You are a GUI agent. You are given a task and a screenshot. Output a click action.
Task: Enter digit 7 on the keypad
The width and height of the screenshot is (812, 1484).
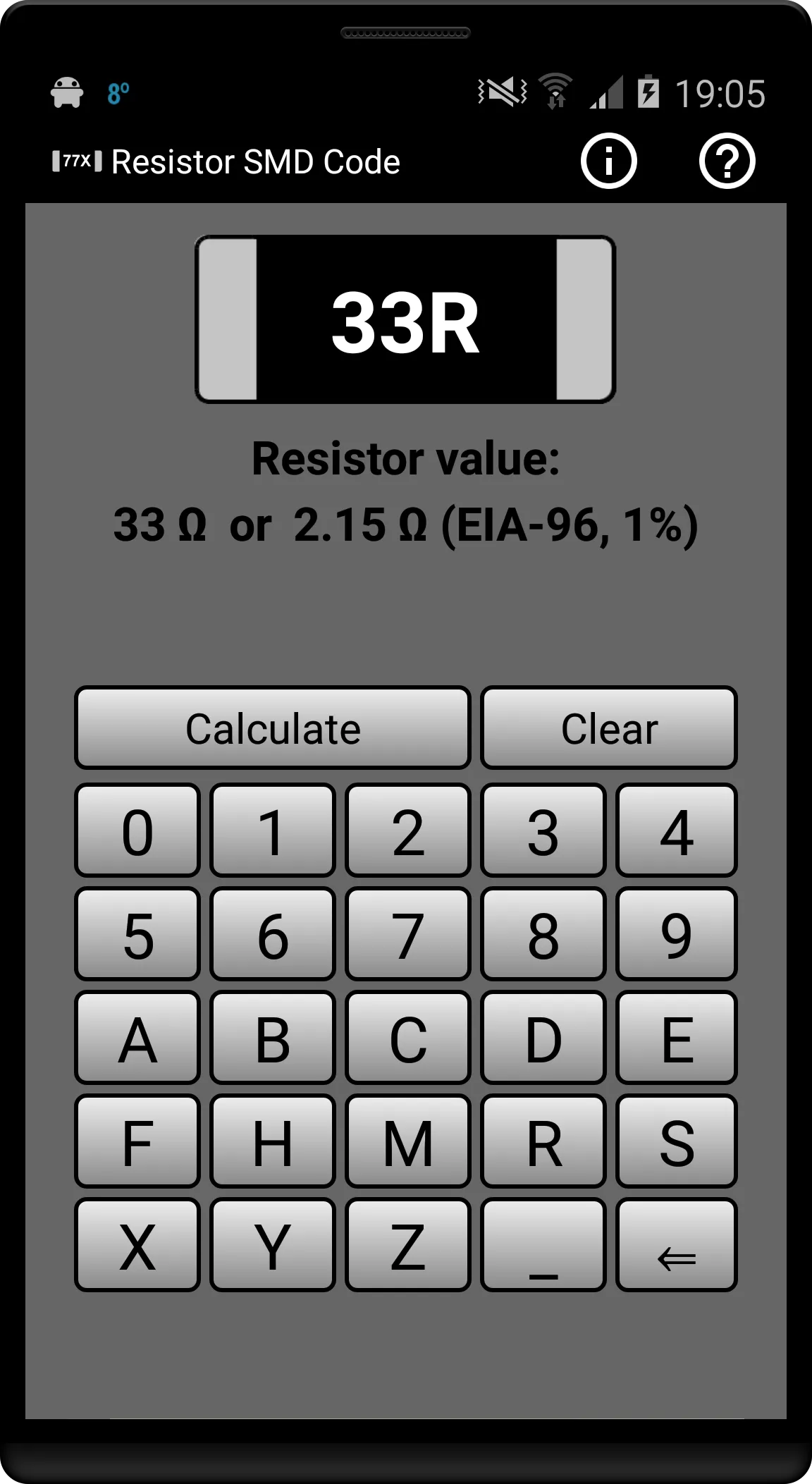point(407,934)
